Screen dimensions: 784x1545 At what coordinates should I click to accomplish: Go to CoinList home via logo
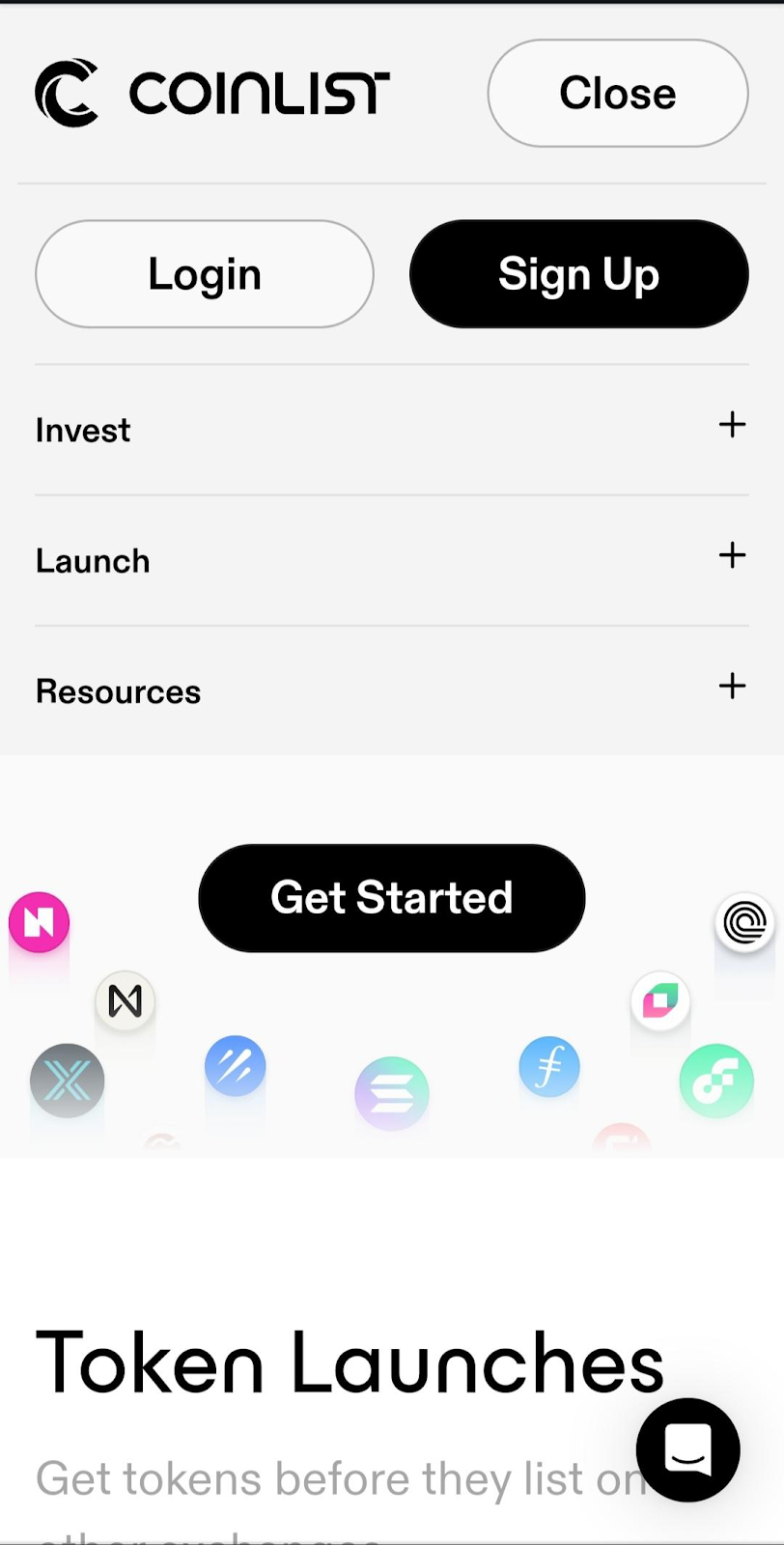212,94
